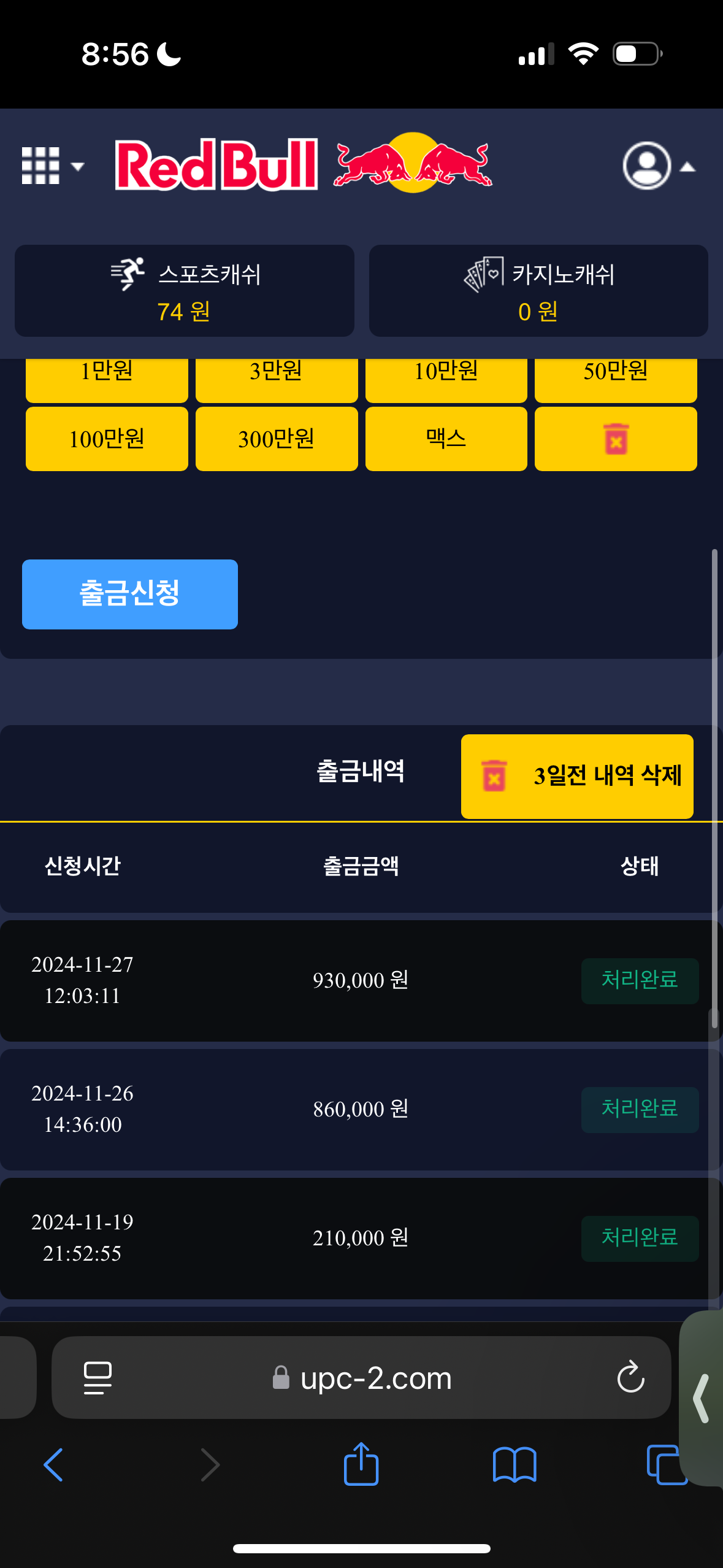Viewport: 723px width, 1568px height.
Task: Add 100만원 to the withdrawal amount
Action: click(x=107, y=439)
